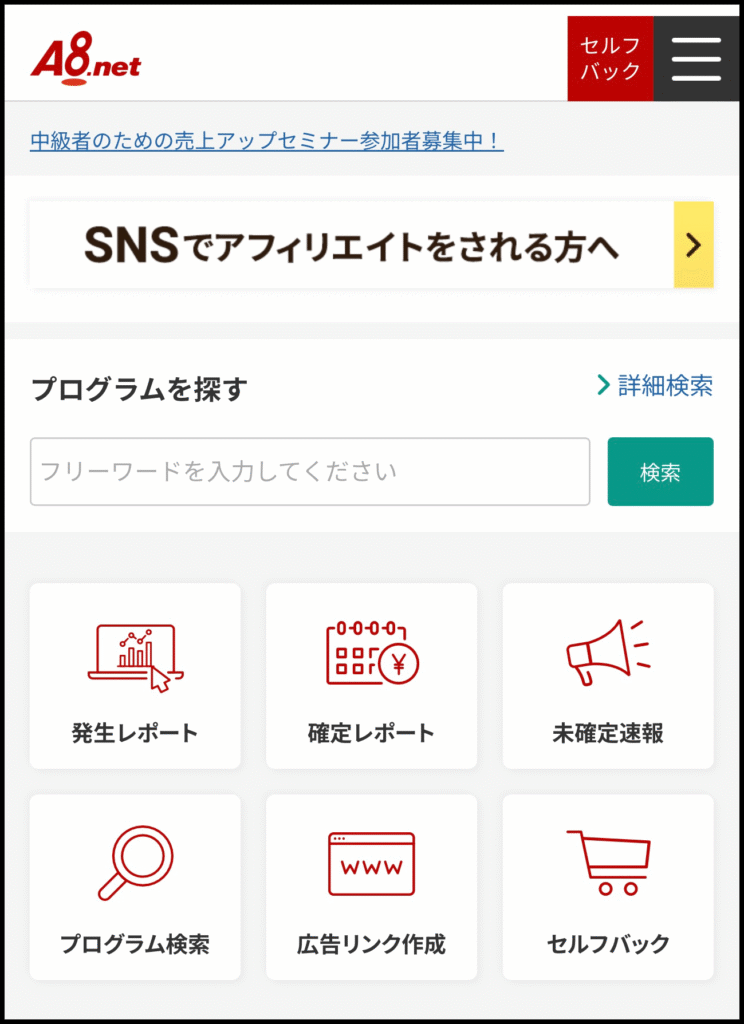Viewport: 744px width, 1024px height.
Task: Open the 発生レポート card
Action: 135,676
